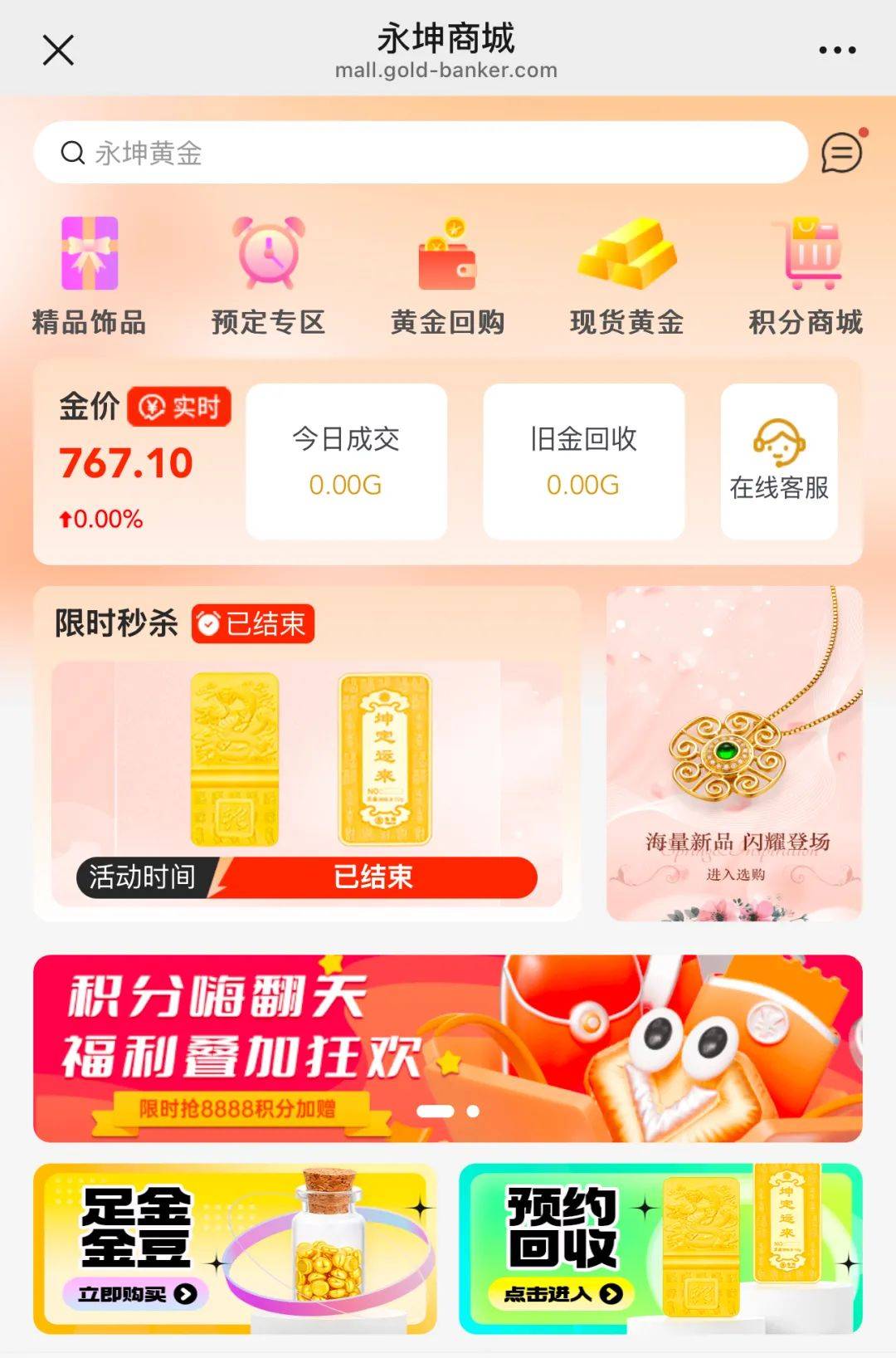The image size is (896, 1358).
Task: Open the 限时秒杀 flash sale card
Action: click(306, 754)
